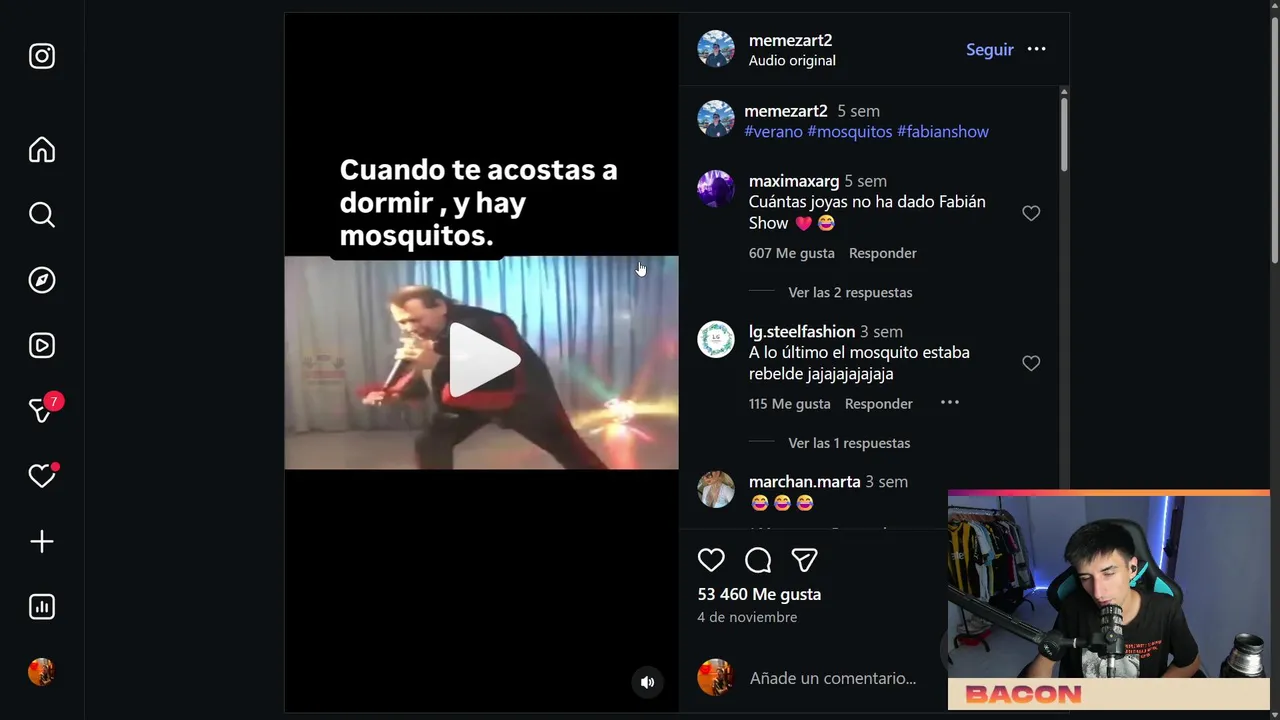Like this post
The width and height of the screenshot is (1280, 720).
click(x=711, y=560)
